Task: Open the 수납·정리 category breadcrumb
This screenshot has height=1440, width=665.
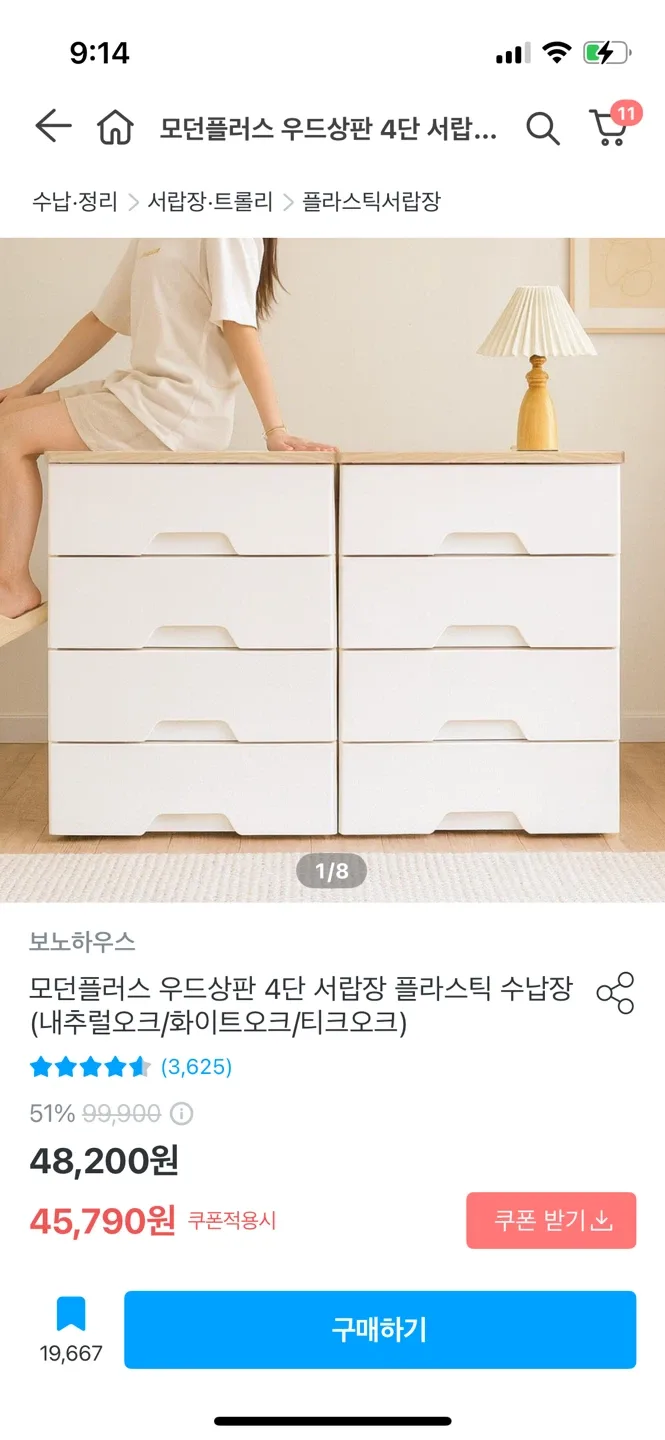Action: [75, 202]
